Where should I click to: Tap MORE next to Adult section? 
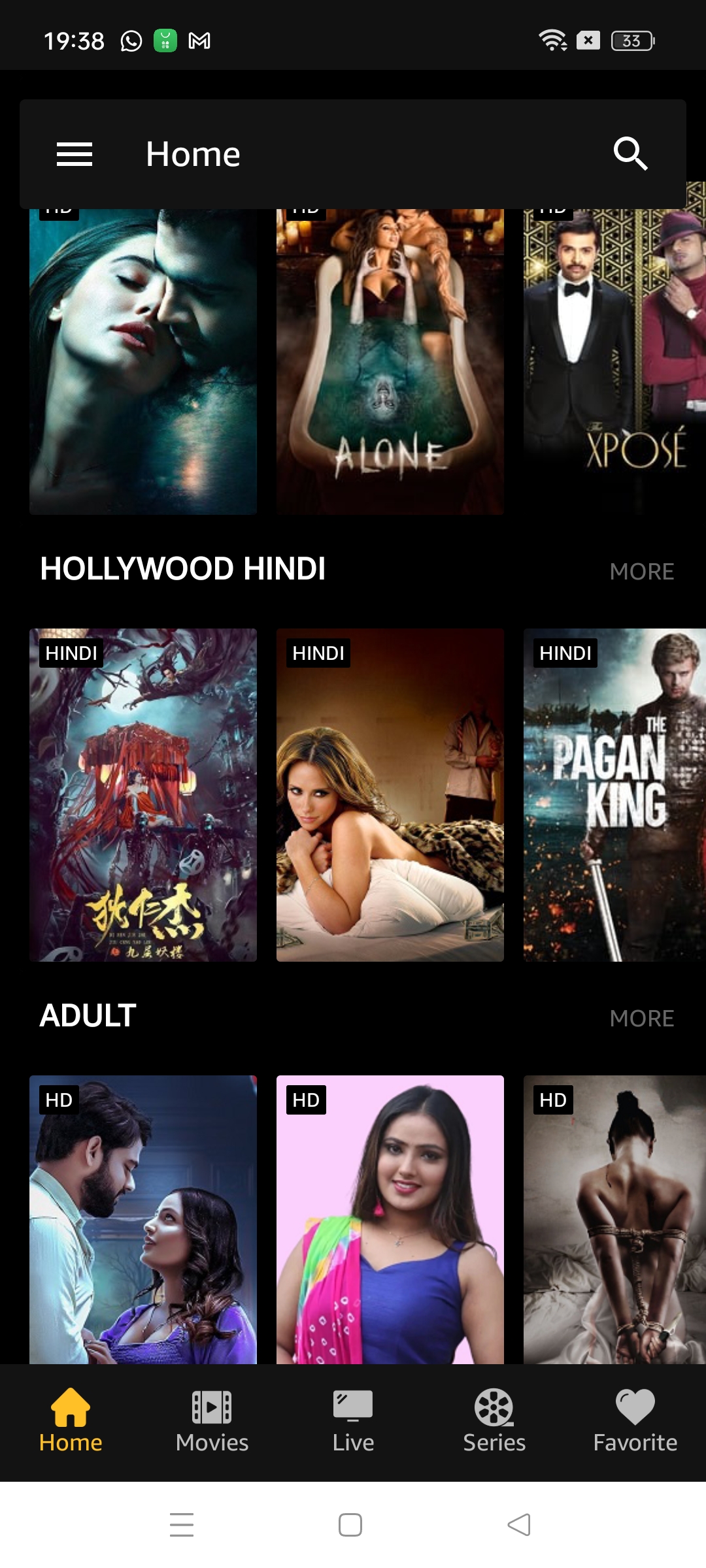point(641,1019)
